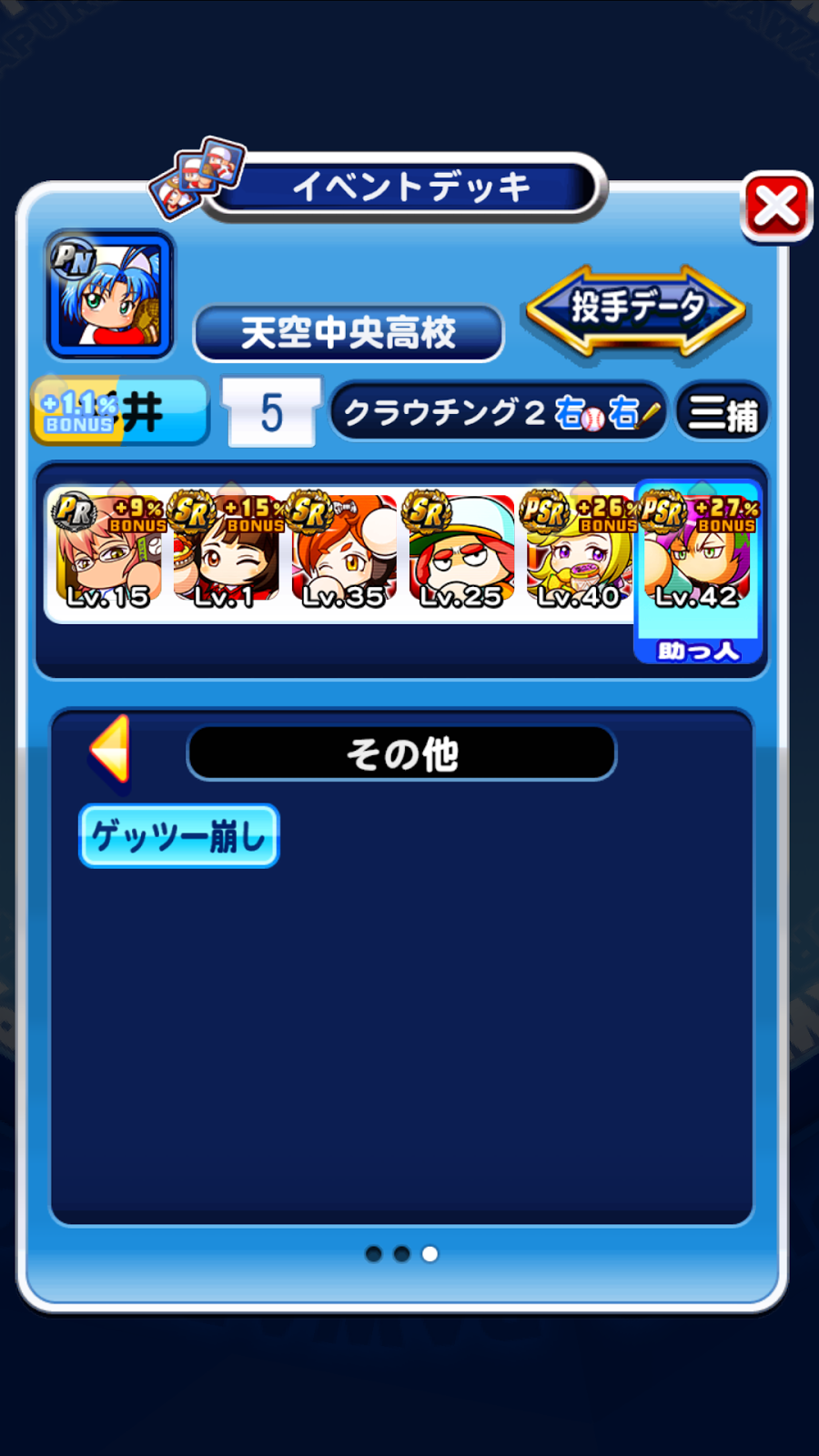Close the イベントデッキ dialog
This screenshot has height=1456, width=819.
point(776,207)
